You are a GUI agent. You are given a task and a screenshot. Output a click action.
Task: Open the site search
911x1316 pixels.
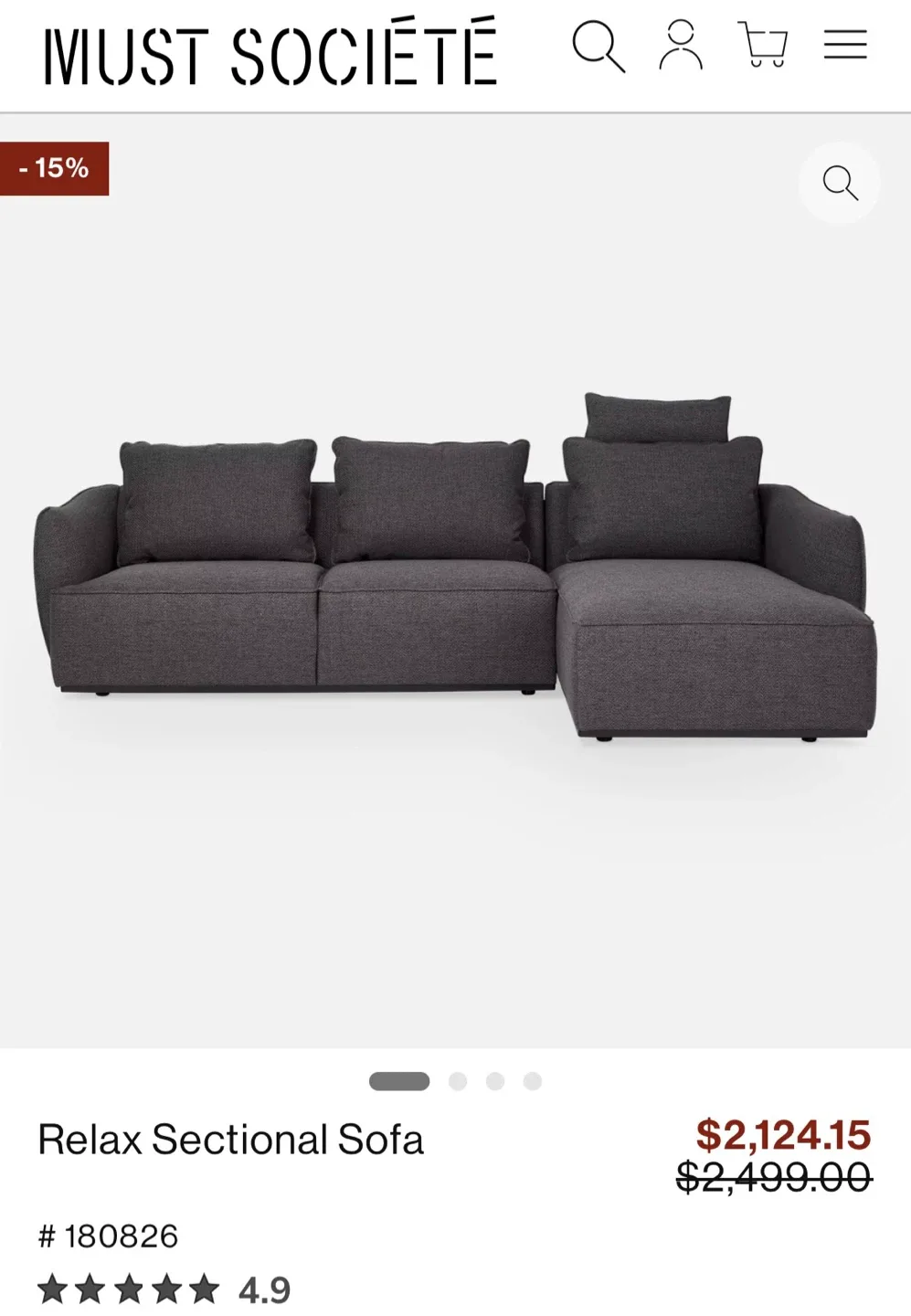coord(599,47)
